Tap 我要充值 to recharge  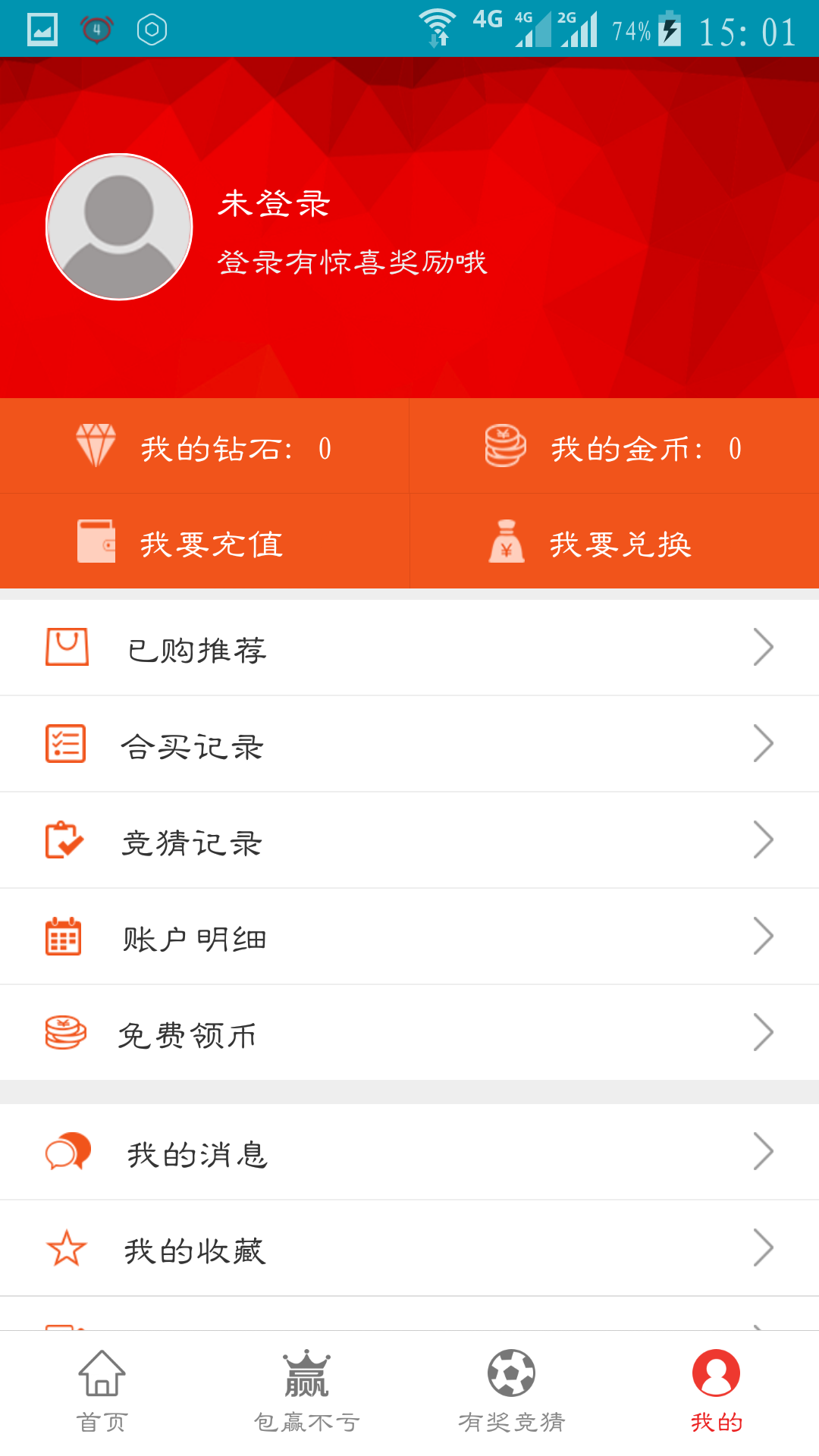coord(205,543)
